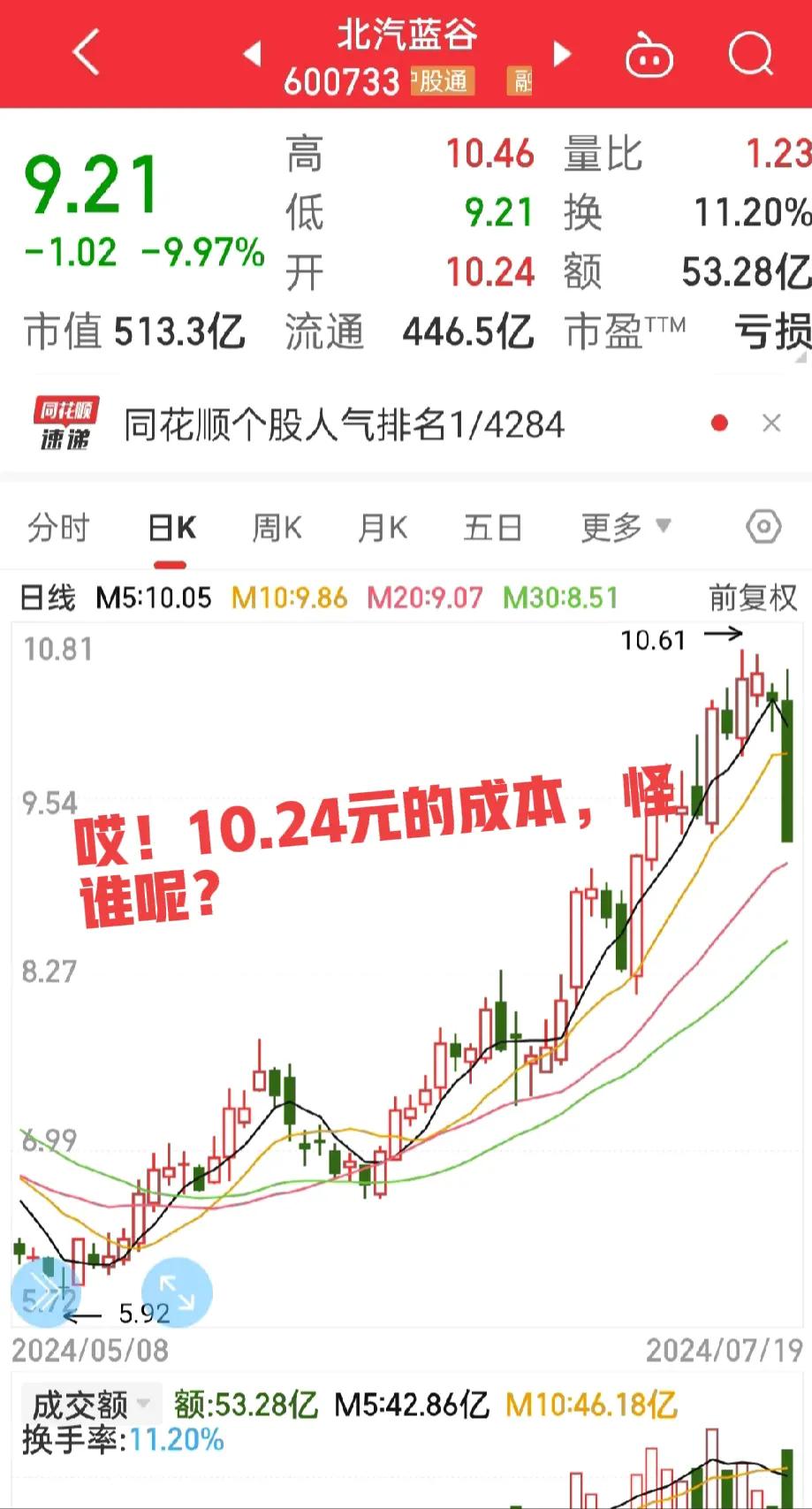Dismiss the popularity ranking banner
812x1509 pixels.
(x=770, y=423)
